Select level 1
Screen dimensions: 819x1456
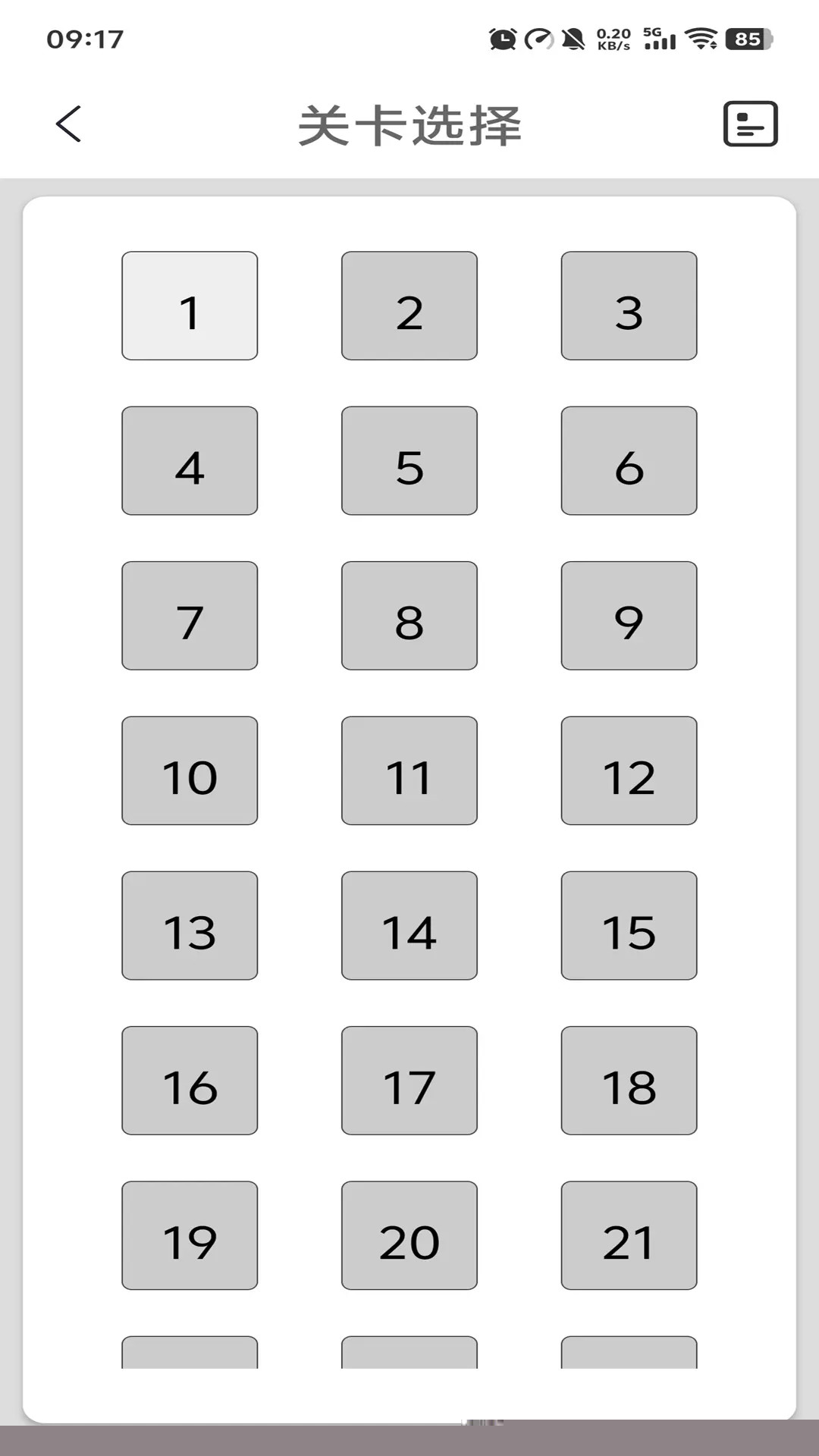pyautogui.click(x=190, y=306)
